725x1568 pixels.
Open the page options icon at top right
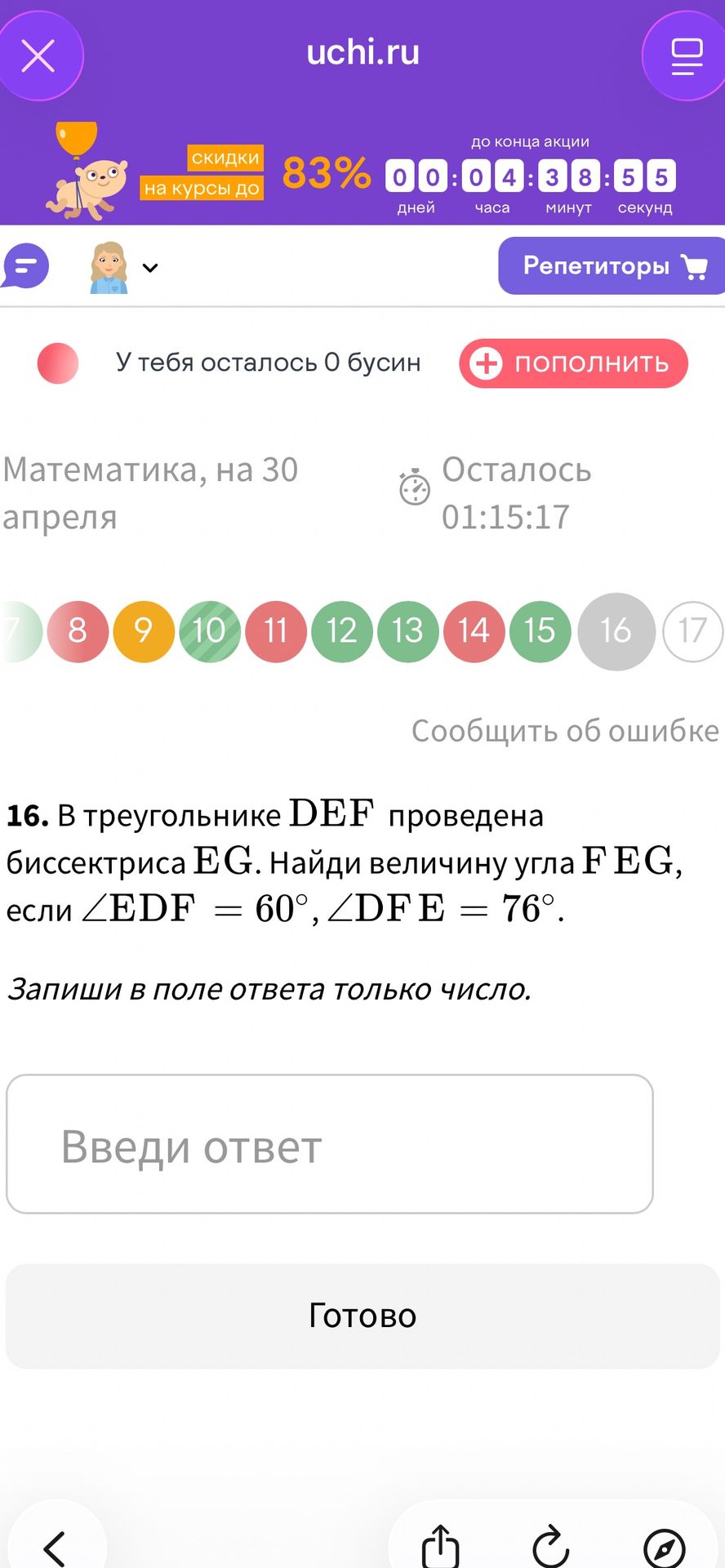tap(686, 56)
